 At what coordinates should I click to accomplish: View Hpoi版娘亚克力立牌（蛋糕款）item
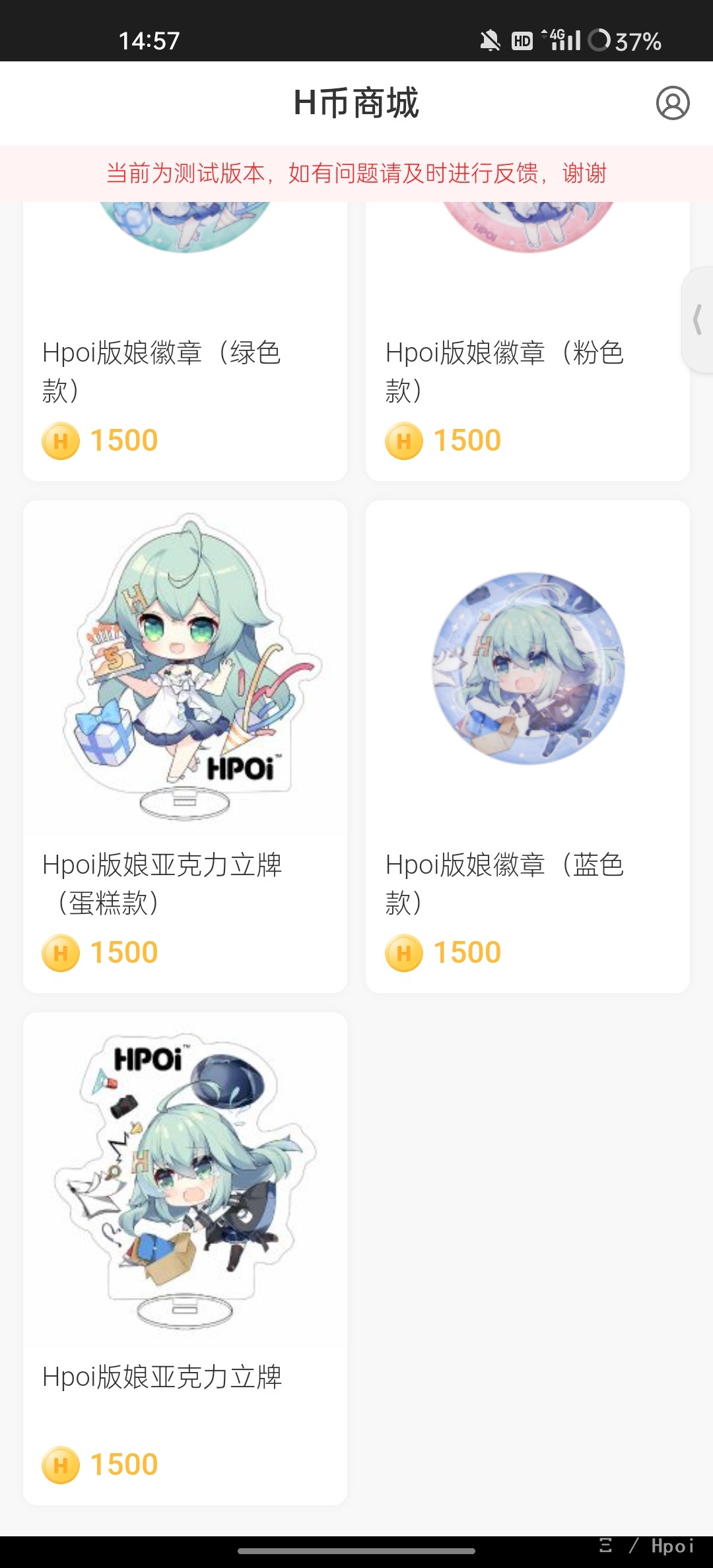[185, 746]
